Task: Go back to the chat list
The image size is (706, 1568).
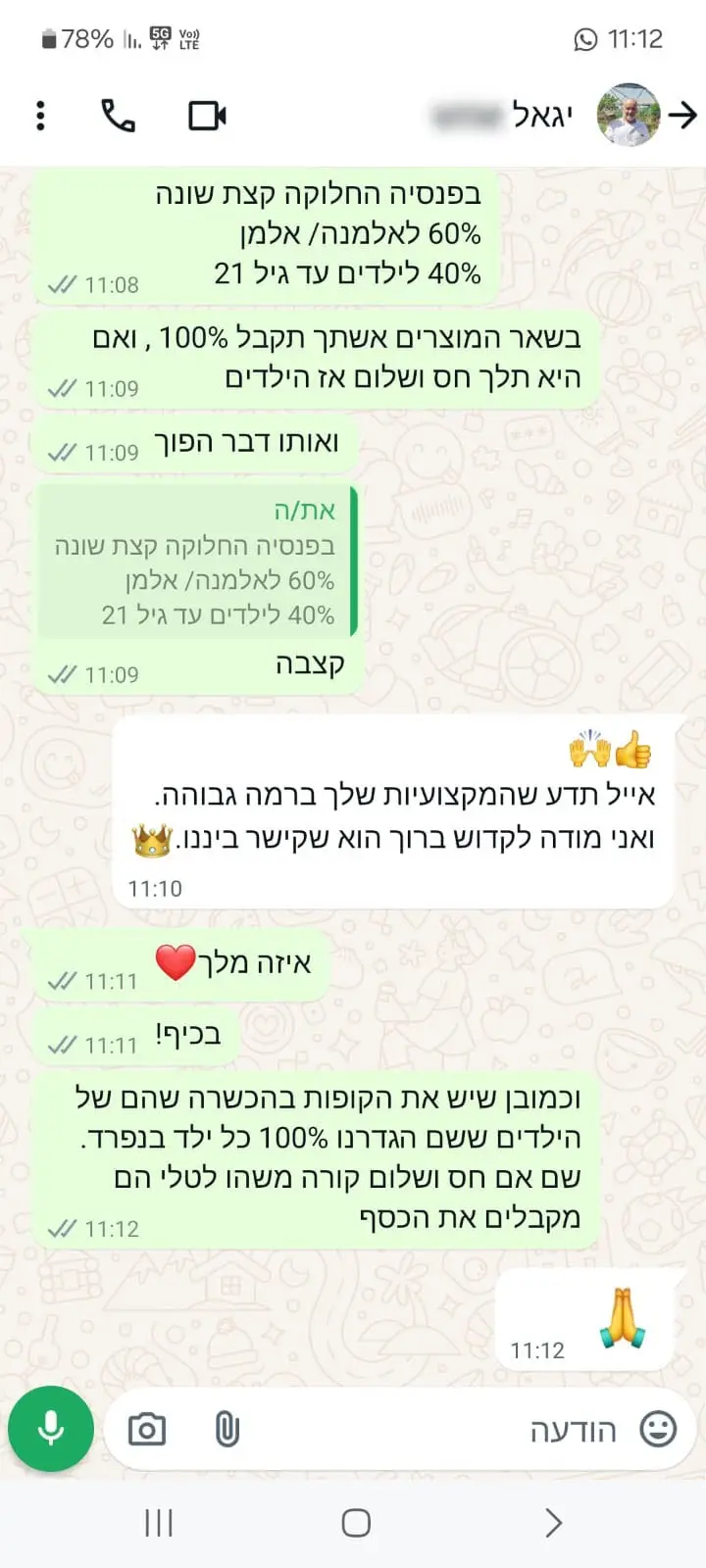Action: pyautogui.click(x=683, y=116)
